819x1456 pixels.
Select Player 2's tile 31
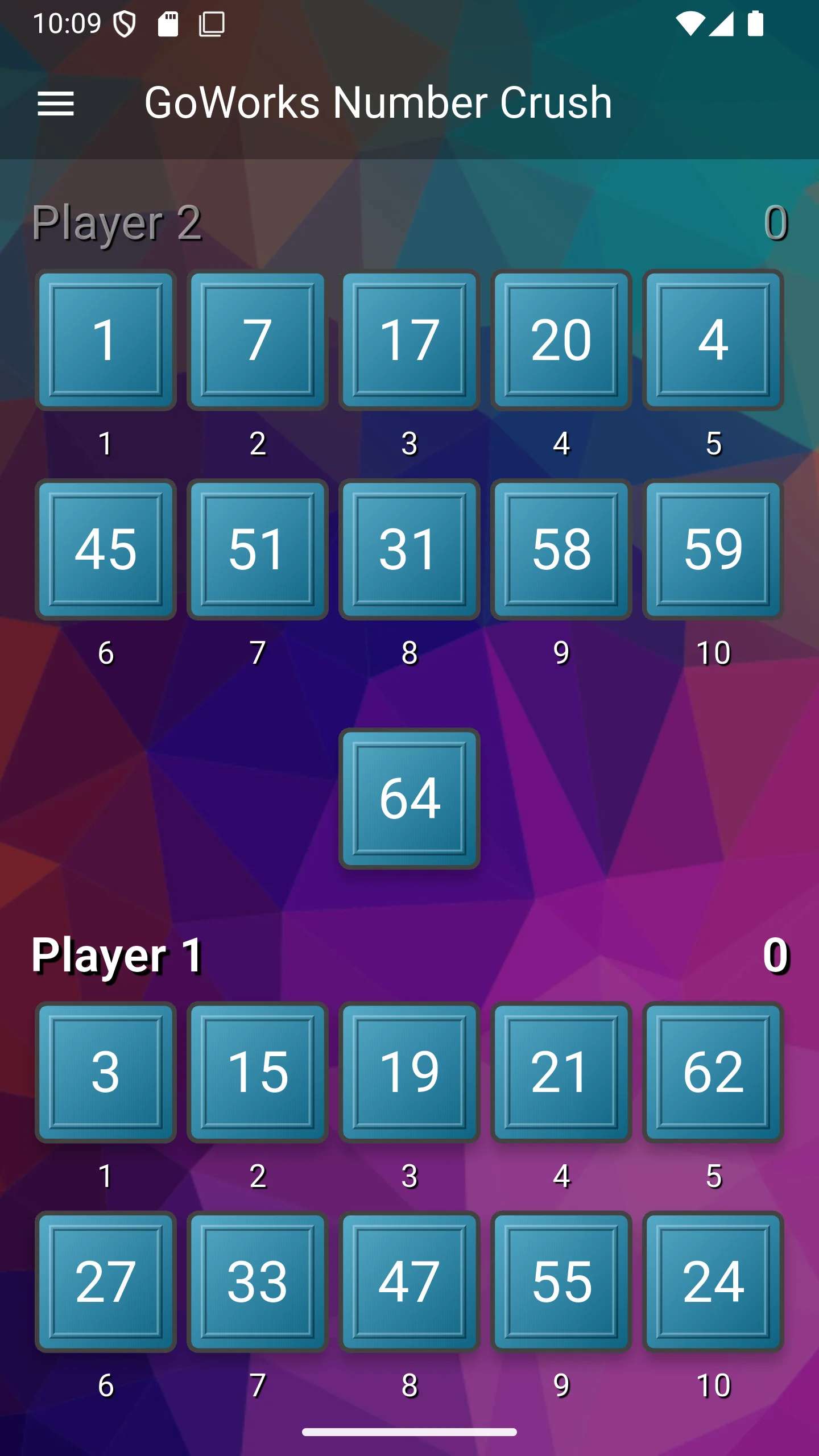[409, 549]
